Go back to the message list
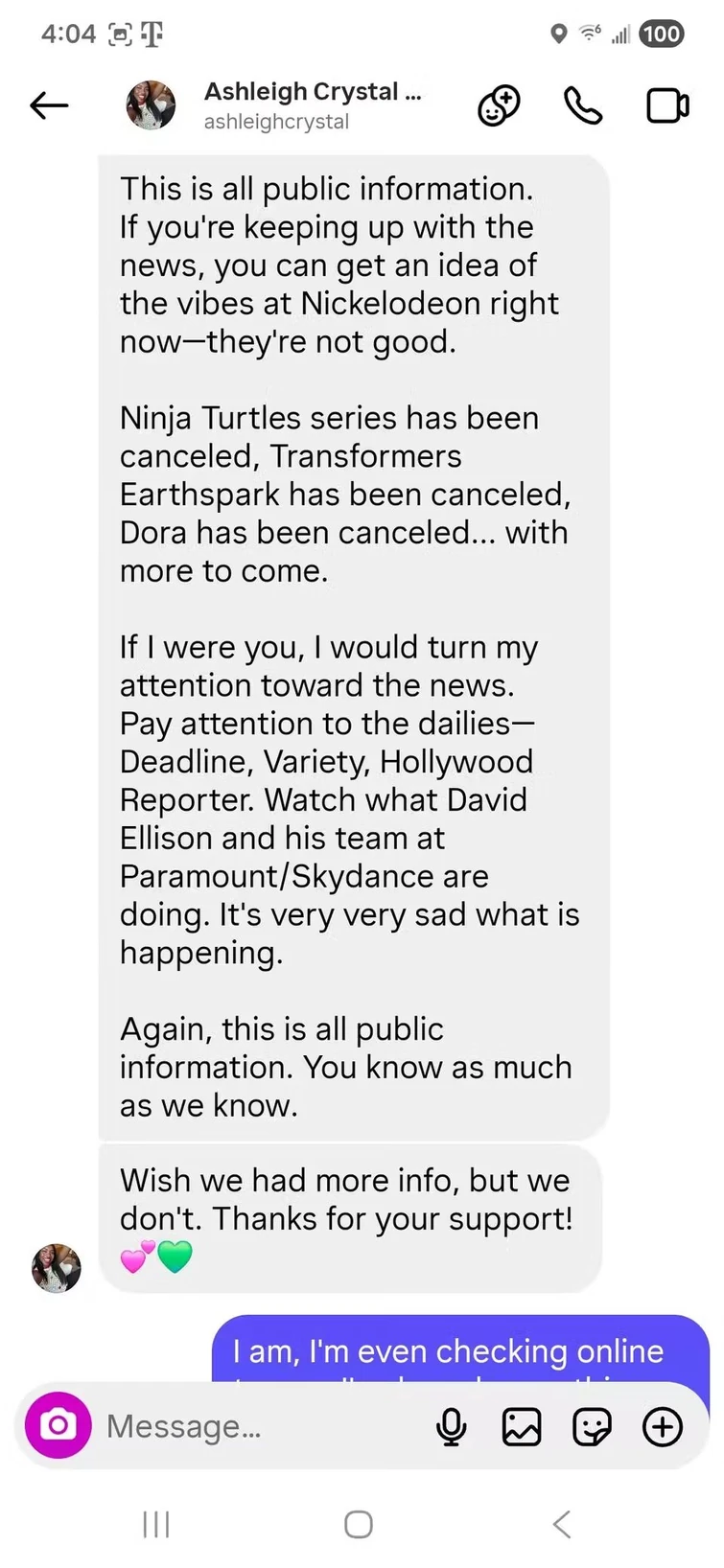 point(49,105)
